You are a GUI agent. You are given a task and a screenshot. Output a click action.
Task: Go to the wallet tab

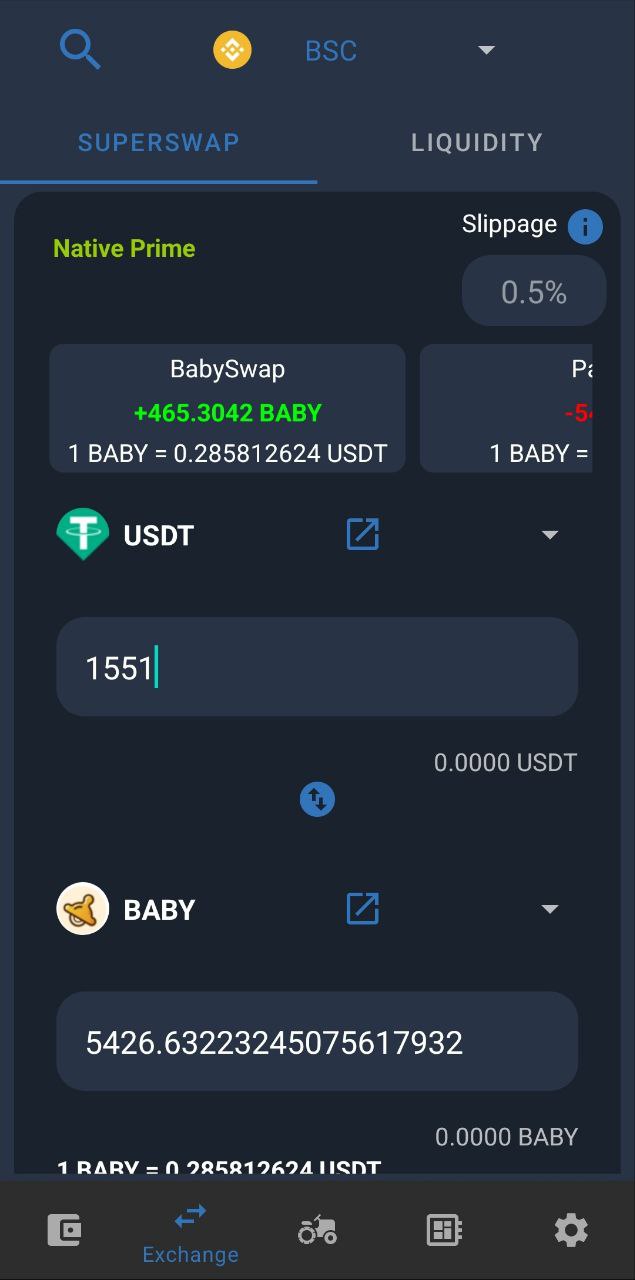[x=65, y=1230]
